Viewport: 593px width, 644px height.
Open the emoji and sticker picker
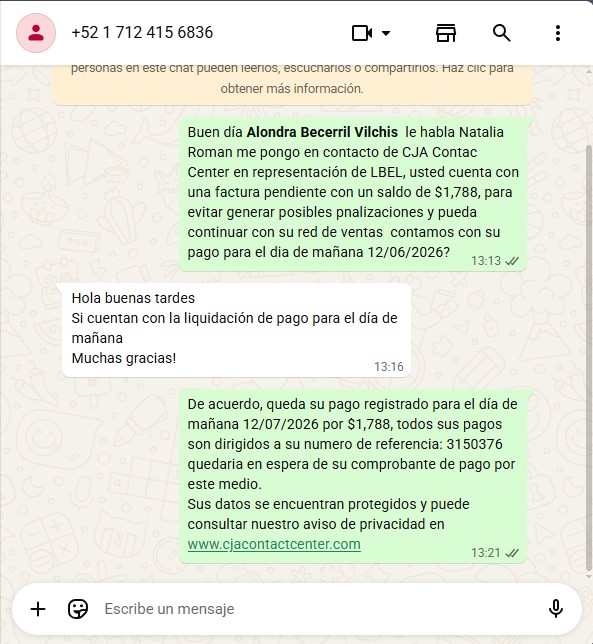[78, 609]
